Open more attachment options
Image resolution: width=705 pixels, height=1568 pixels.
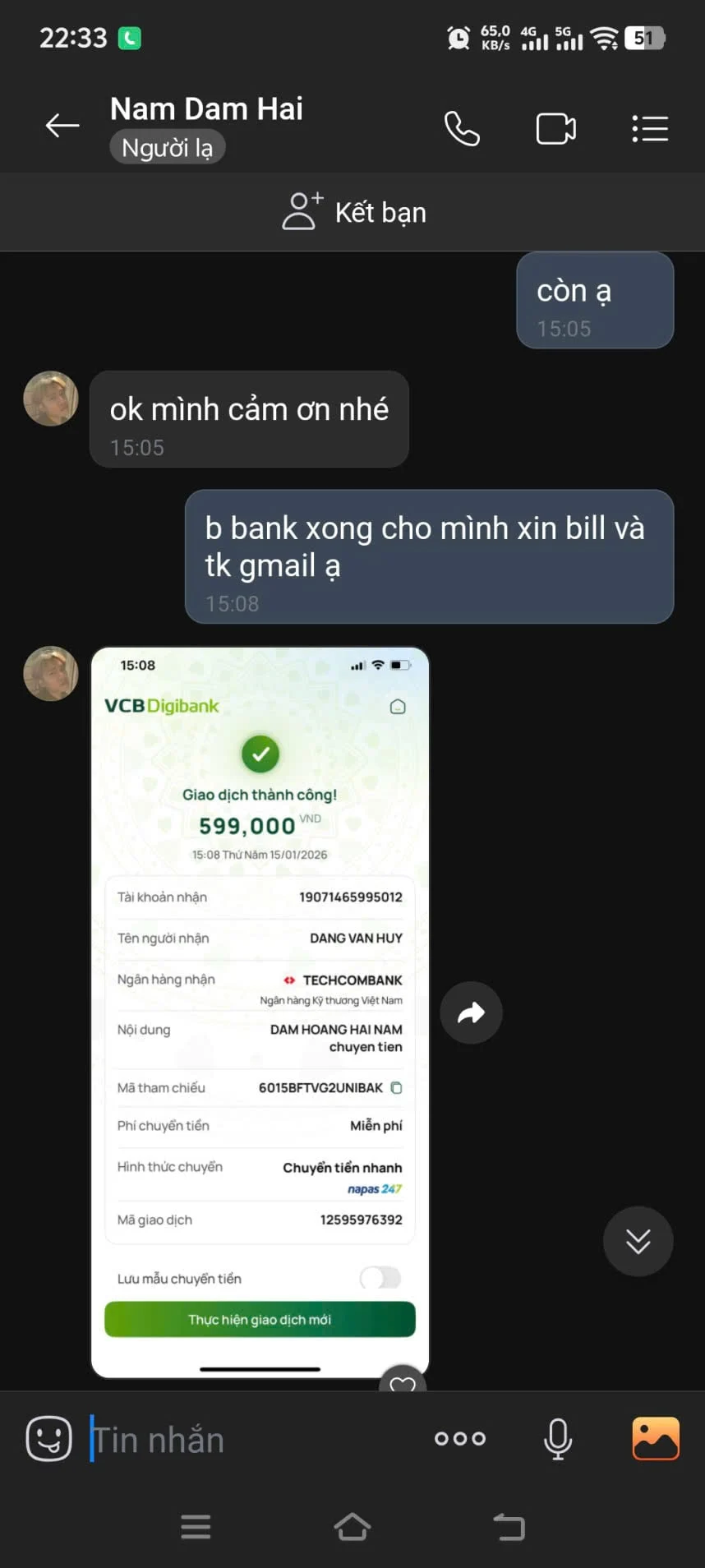tap(460, 1438)
